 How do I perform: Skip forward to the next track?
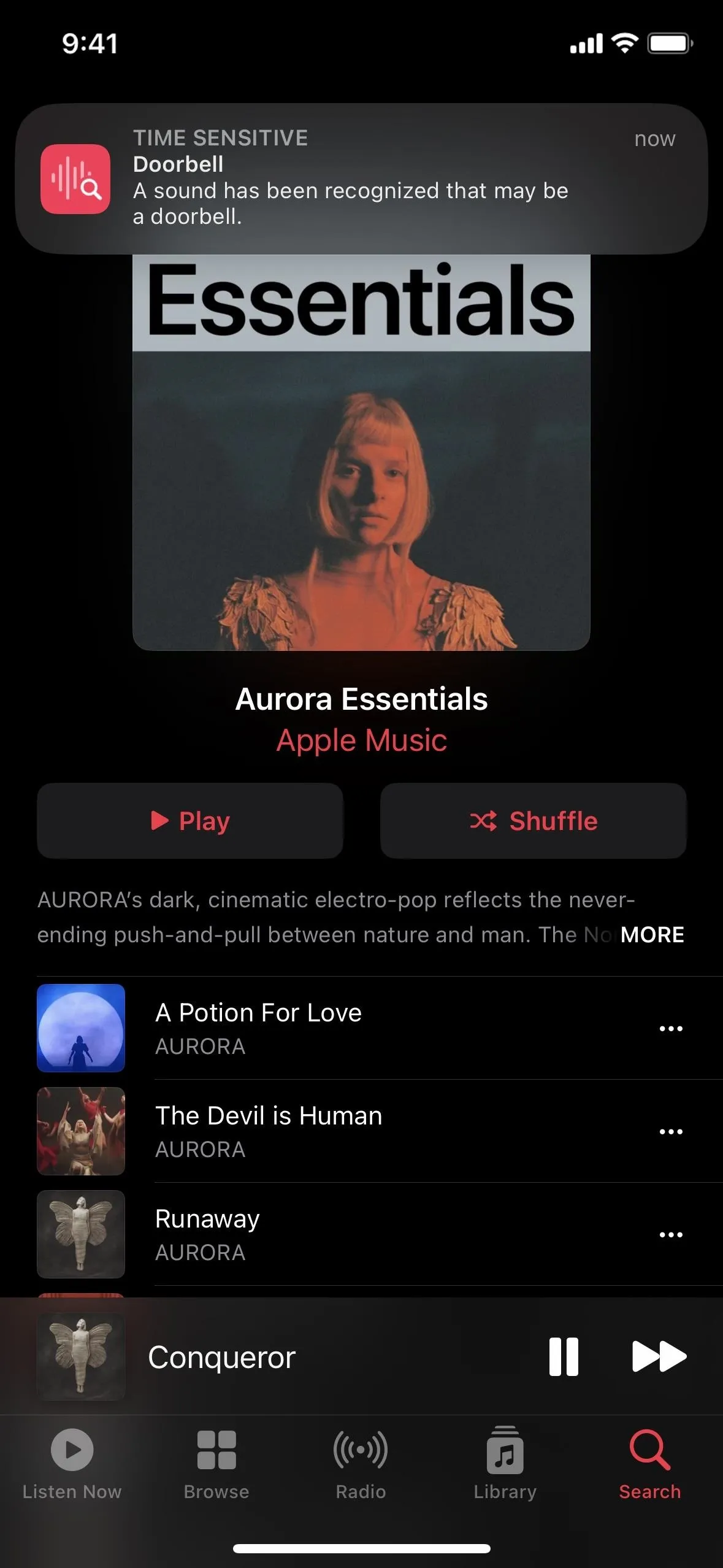pos(659,1357)
